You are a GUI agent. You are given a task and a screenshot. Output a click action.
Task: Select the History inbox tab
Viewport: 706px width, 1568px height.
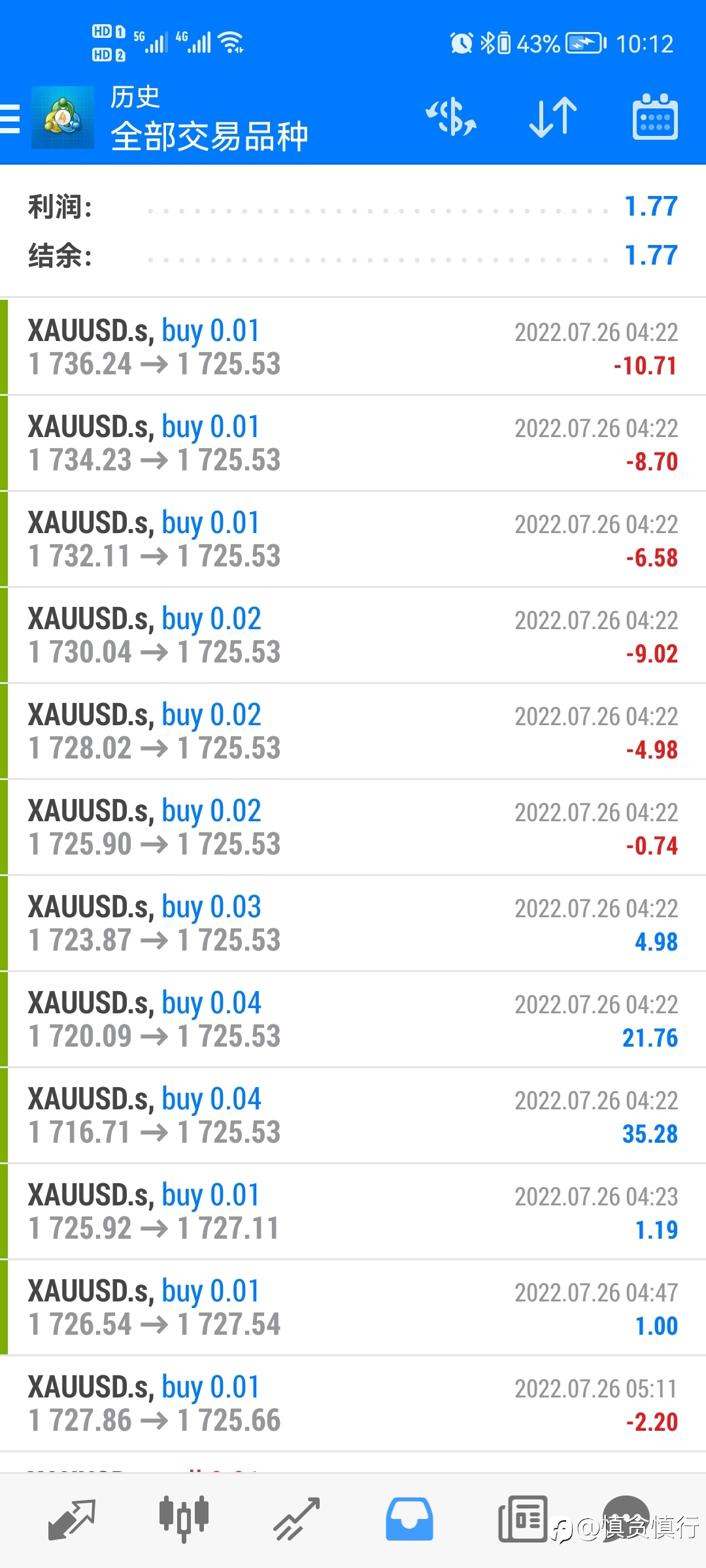coord(409,1520)
